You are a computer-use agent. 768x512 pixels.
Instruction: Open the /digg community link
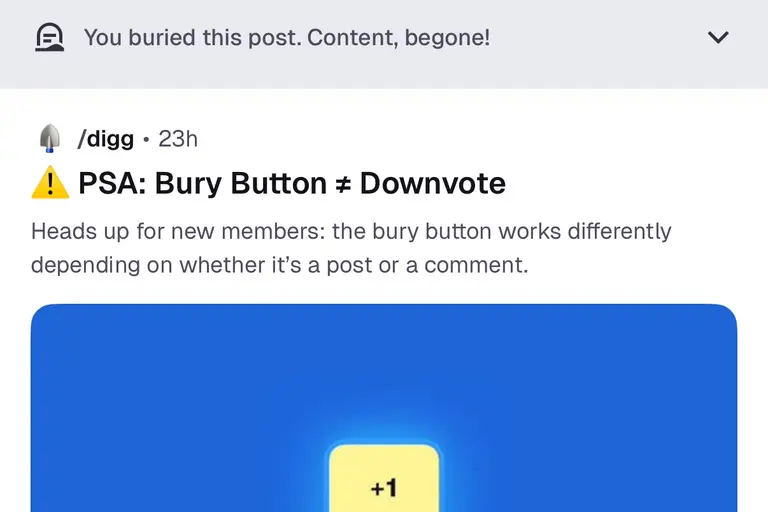pyautogui.click(x=105, y=139)
